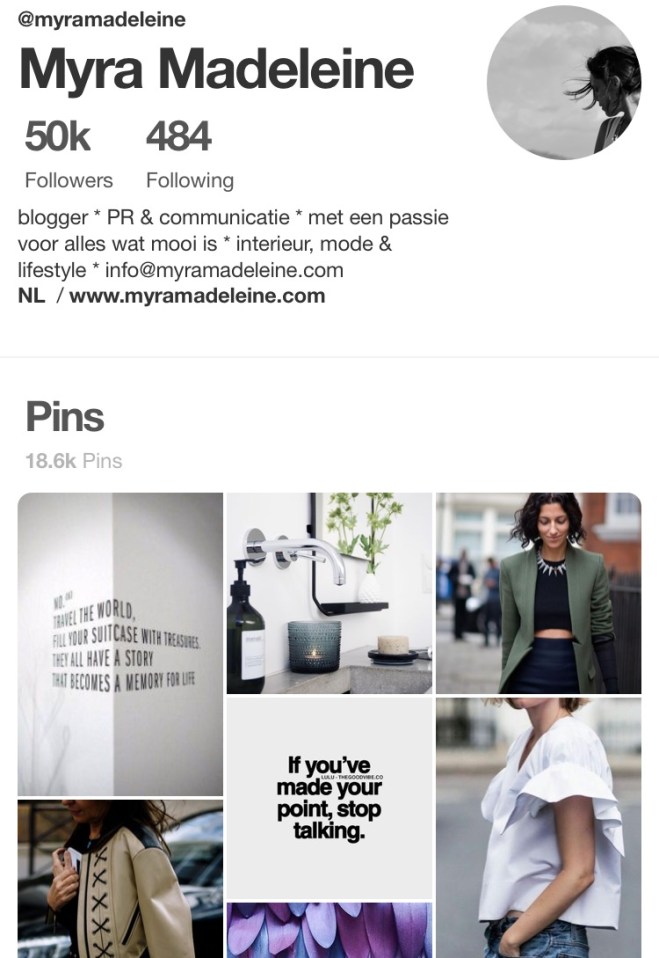659x958 pixels.
Task: Open the 'Travel the world' quote pin
Action: pyautogui.click(x=120, y=643)
